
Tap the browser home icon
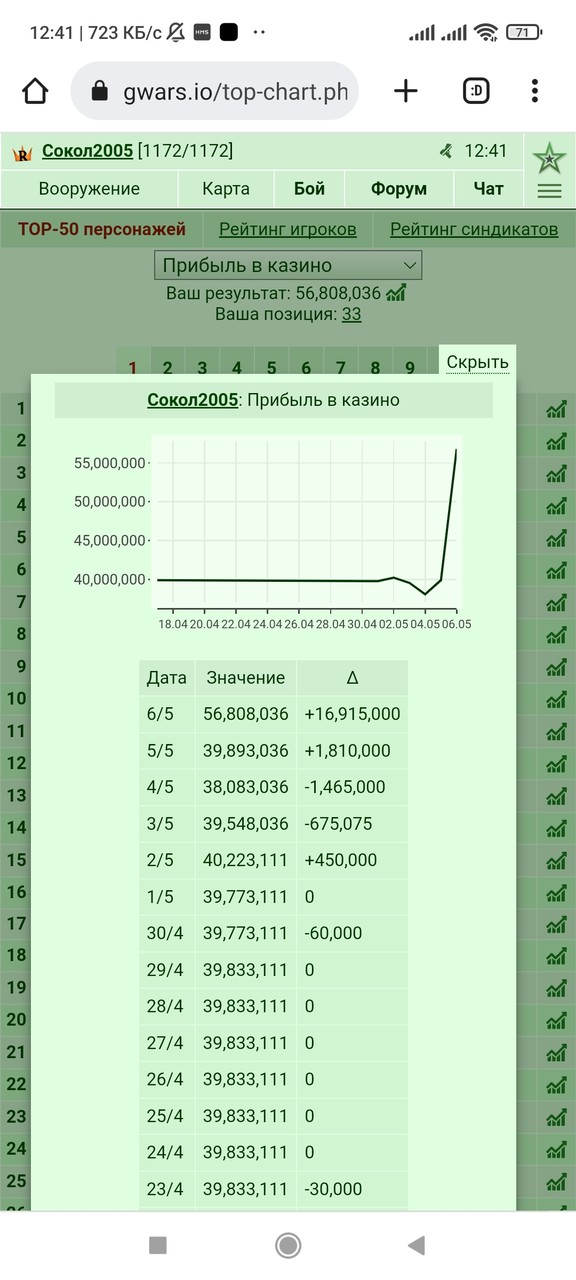(x=35, y=91)
